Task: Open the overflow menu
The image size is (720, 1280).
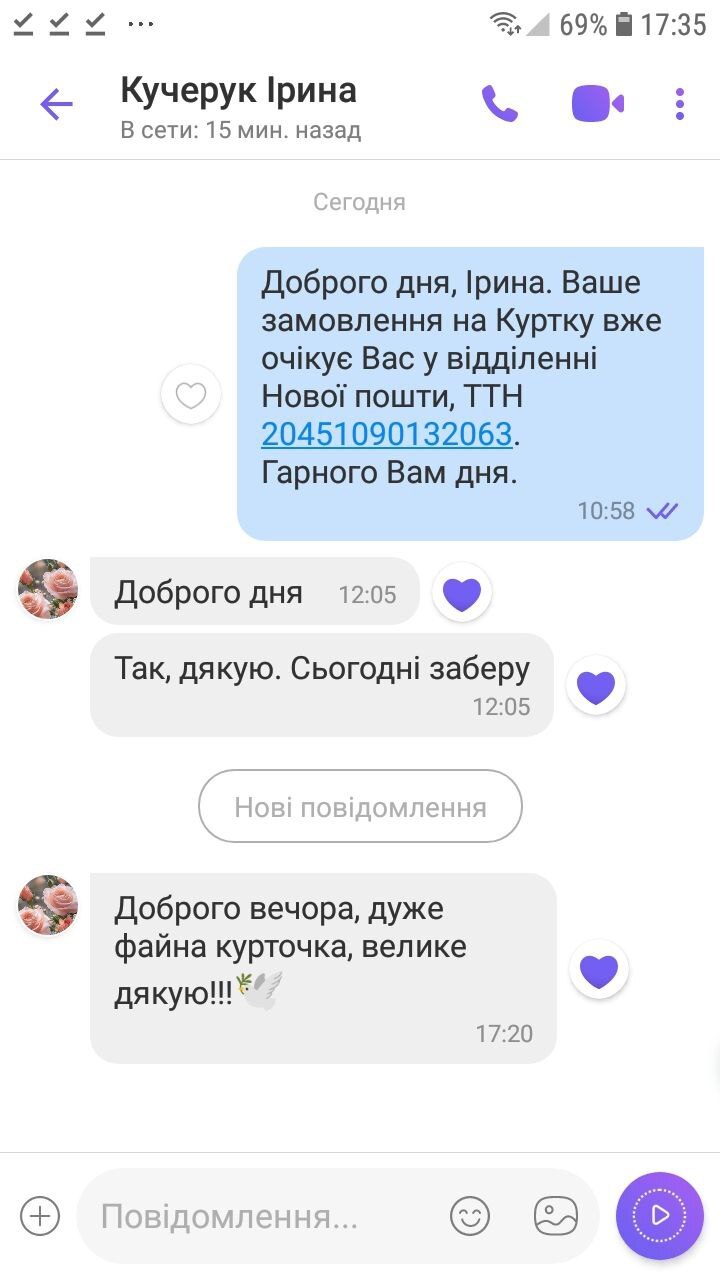Action: 680,104
